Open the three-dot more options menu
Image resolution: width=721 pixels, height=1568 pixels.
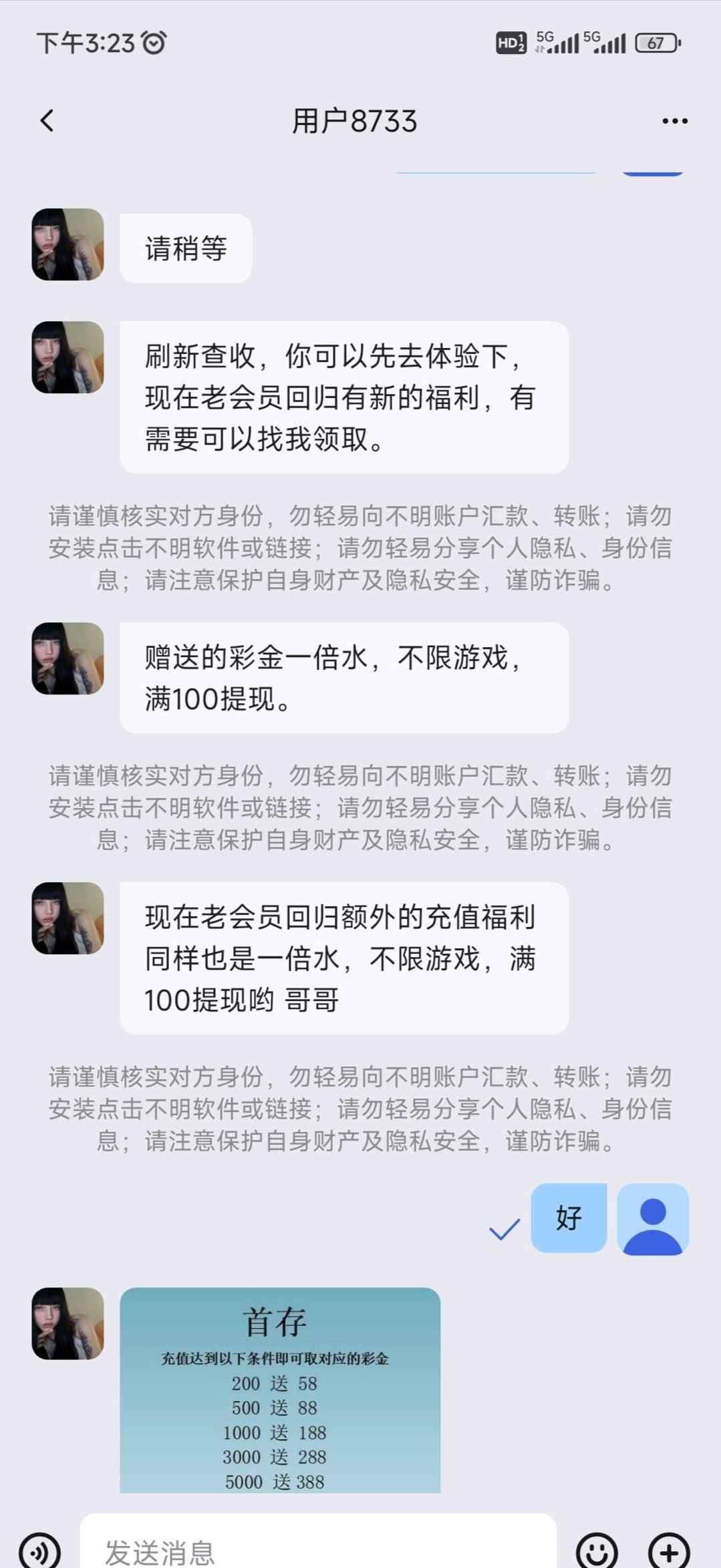point(674,121)
